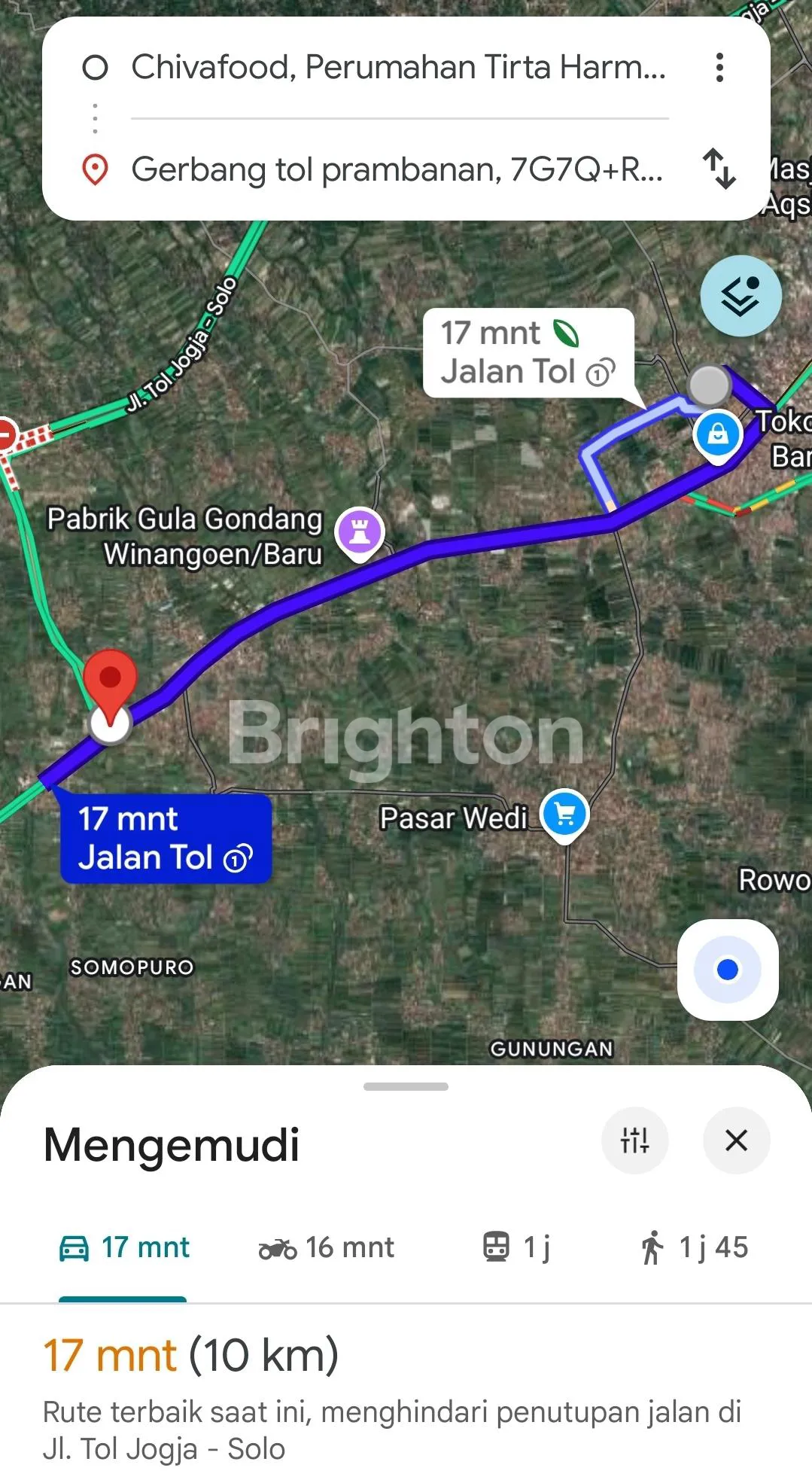Open the map layers button
Viewport: 812px width, 1483px height.
coord(741,296)
